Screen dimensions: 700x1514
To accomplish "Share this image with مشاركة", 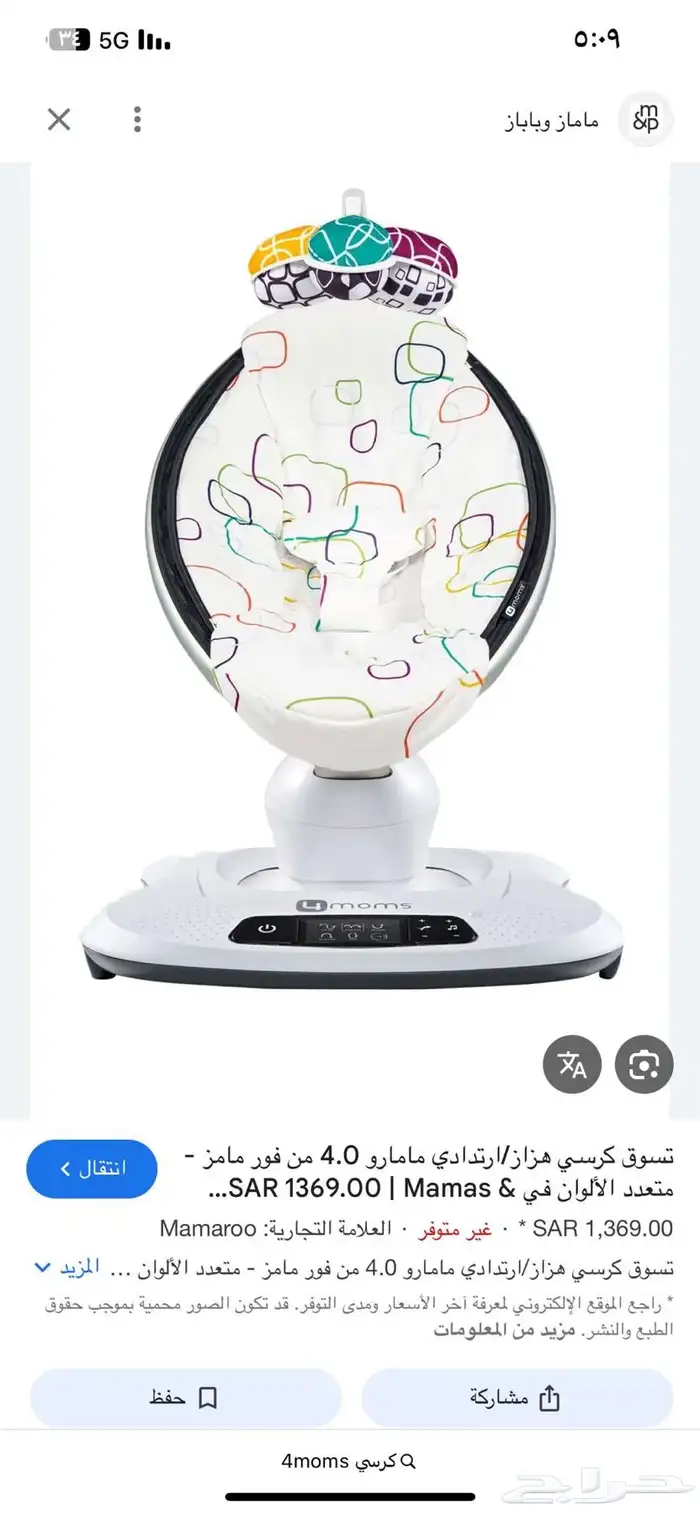I will click(x=516, y=1398).
